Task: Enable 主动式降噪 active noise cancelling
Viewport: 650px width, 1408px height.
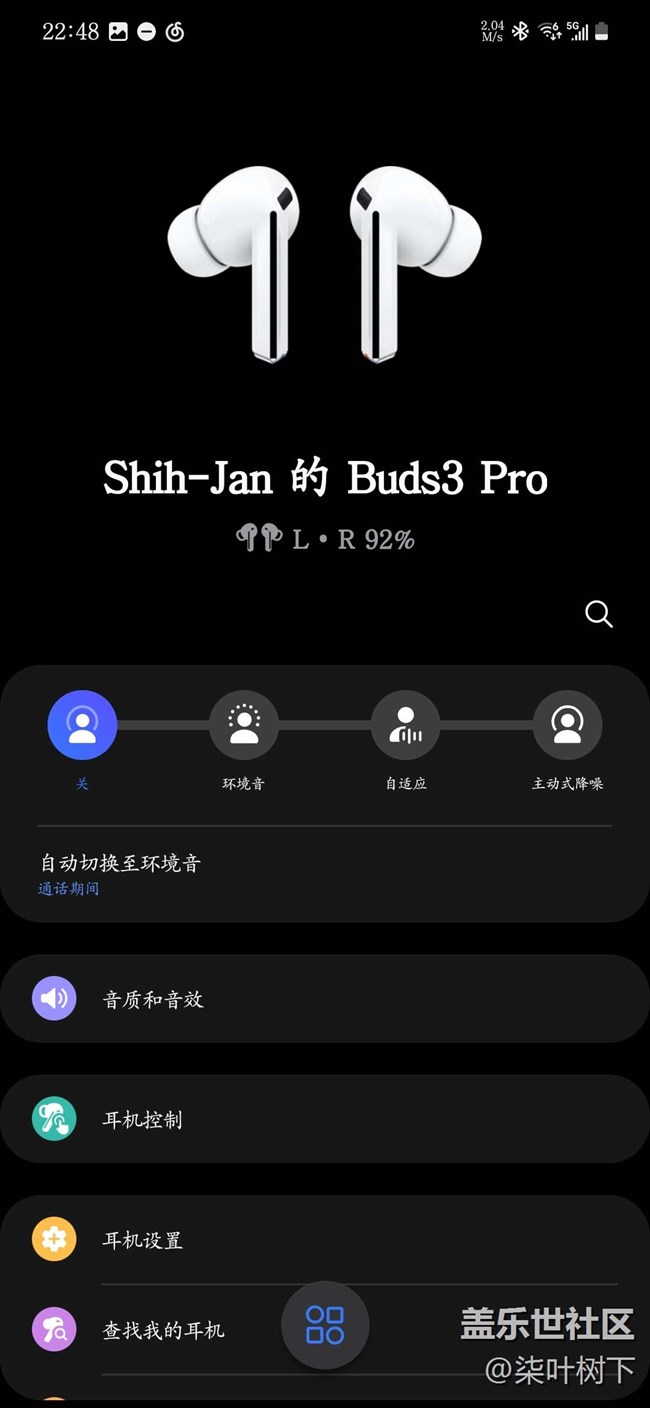Action: pyautogui.click(x=567, y=725)
